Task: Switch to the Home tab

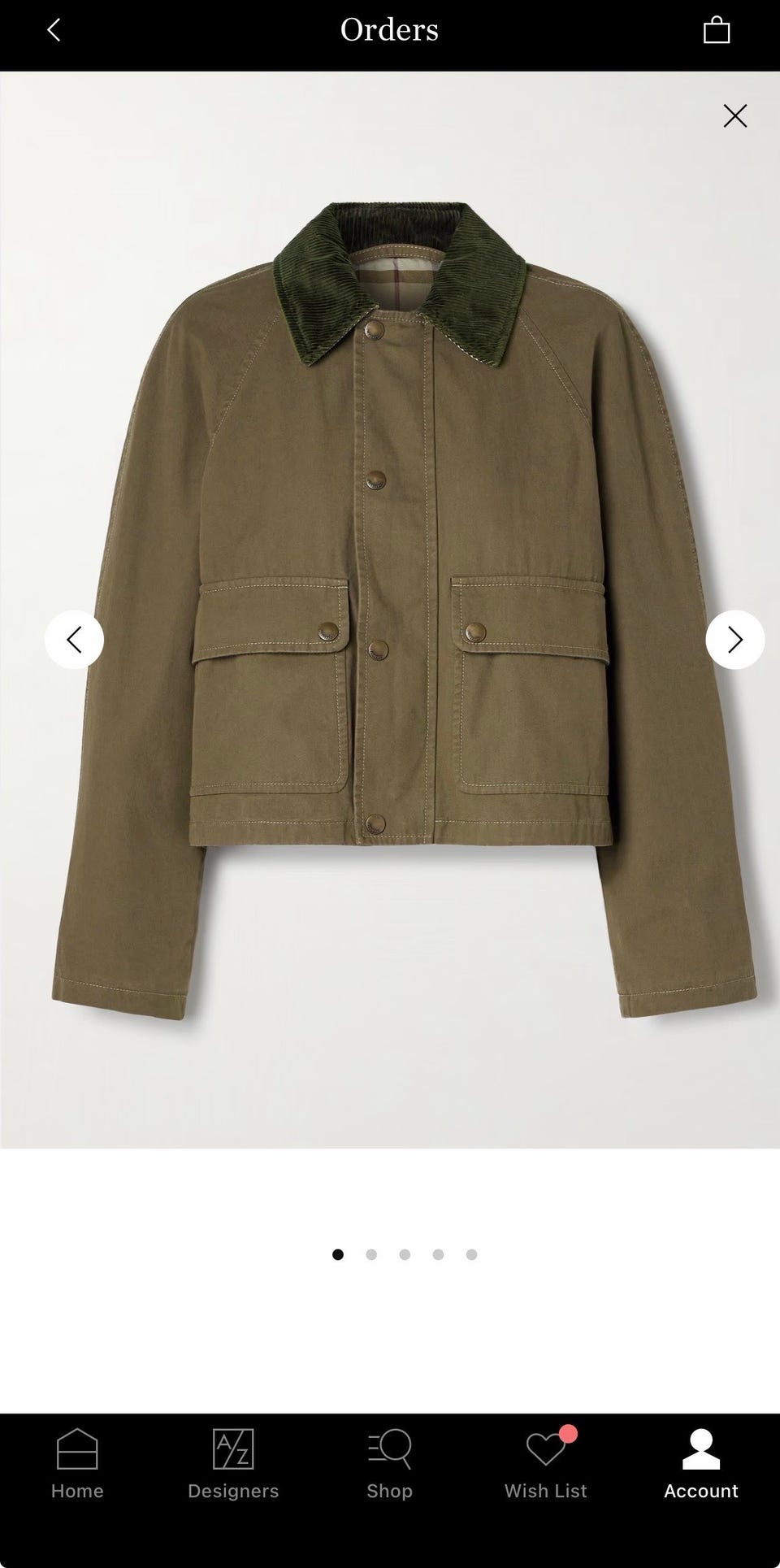Action: [77, 1463]
